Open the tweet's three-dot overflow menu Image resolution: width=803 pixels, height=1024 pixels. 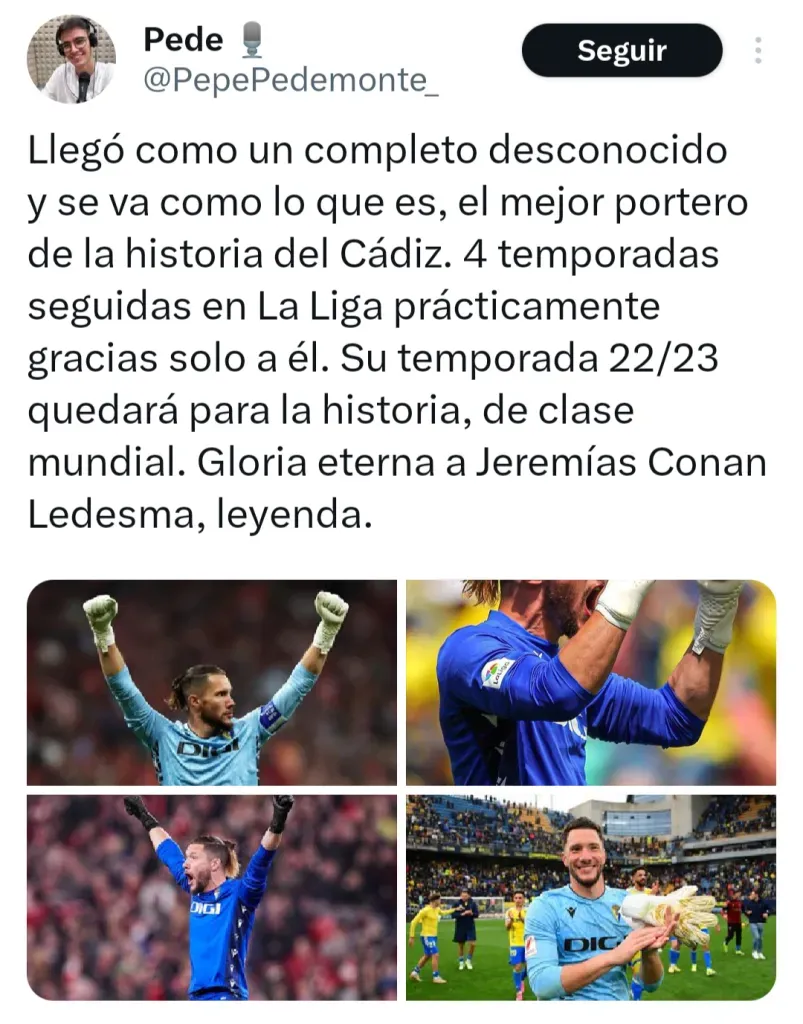[x=758, y=50]
